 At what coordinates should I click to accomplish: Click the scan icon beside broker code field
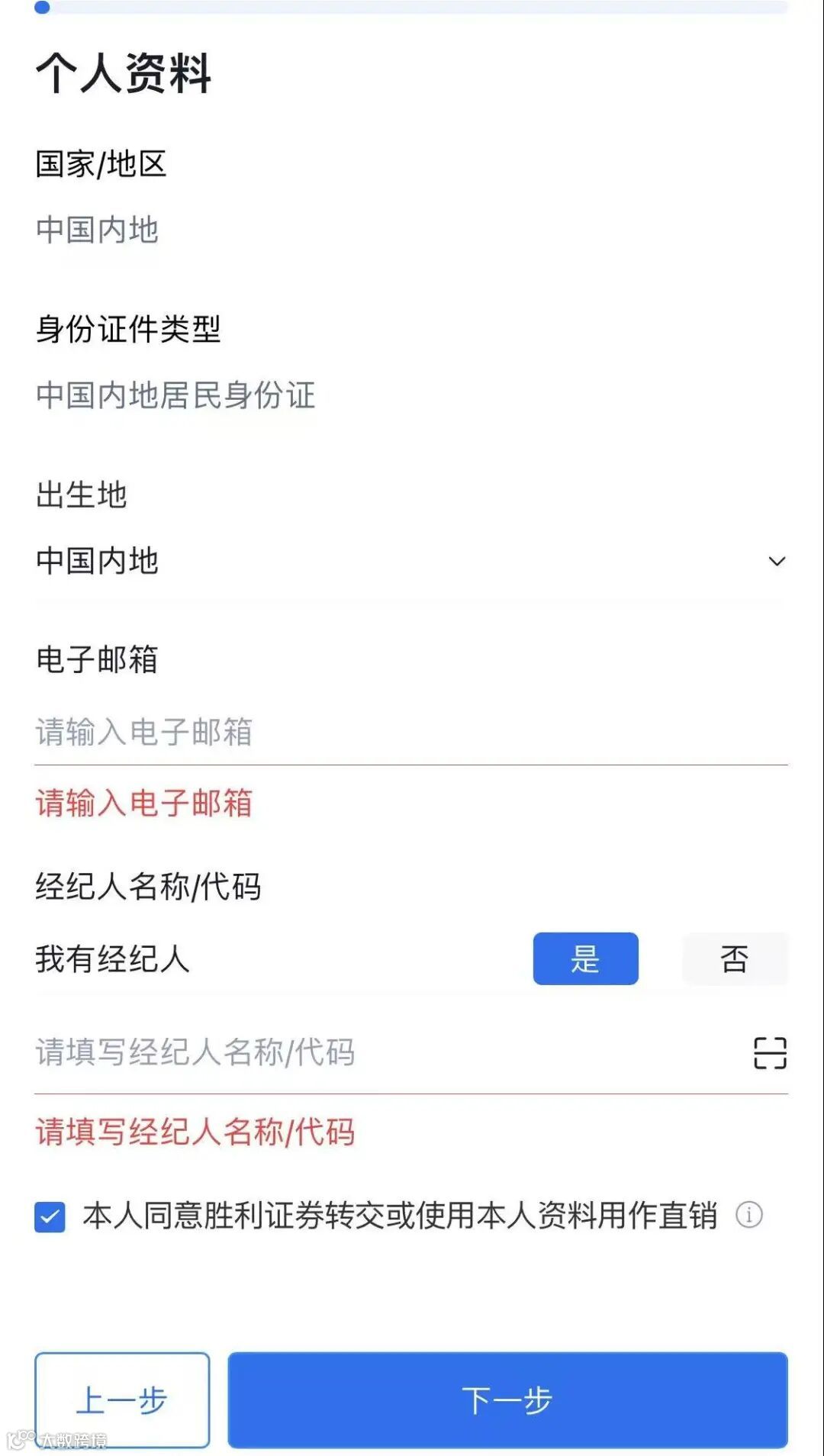(771, 1053)
